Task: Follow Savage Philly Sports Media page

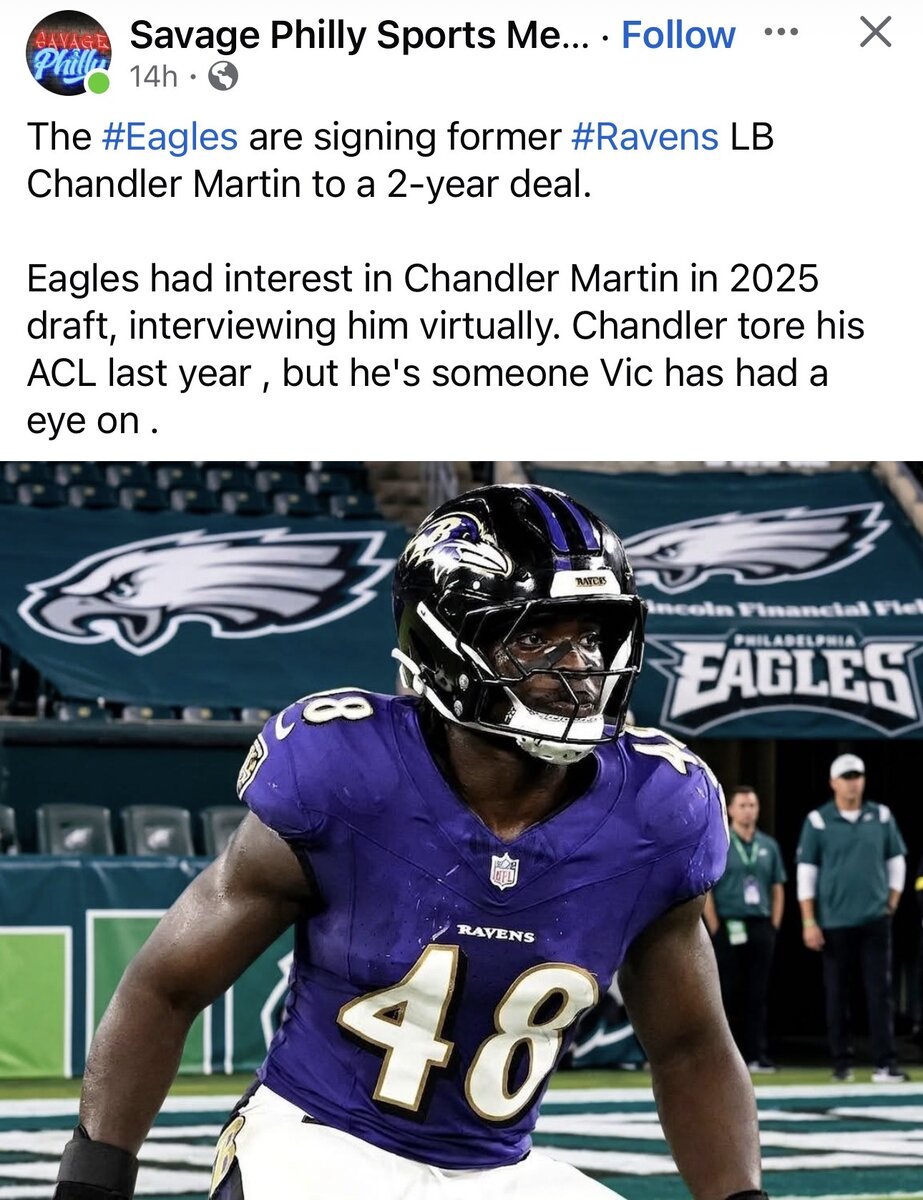Action: pyautogui.click(x=678, y=36)
